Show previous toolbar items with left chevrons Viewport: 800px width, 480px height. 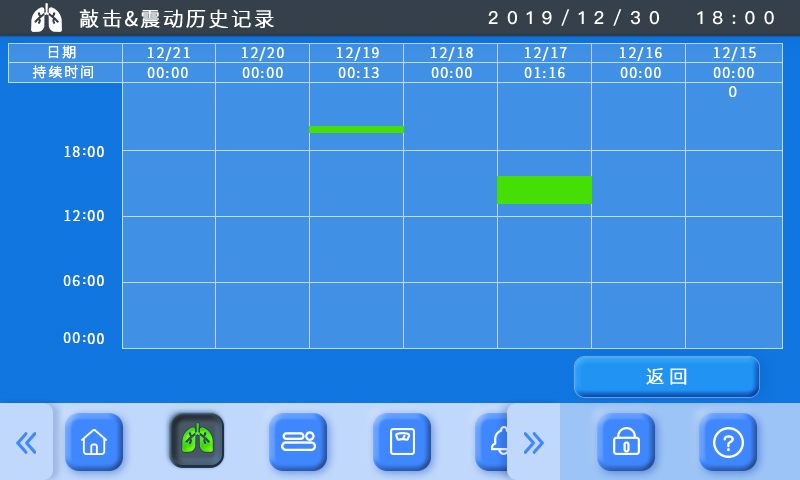(x=26, y=442)
